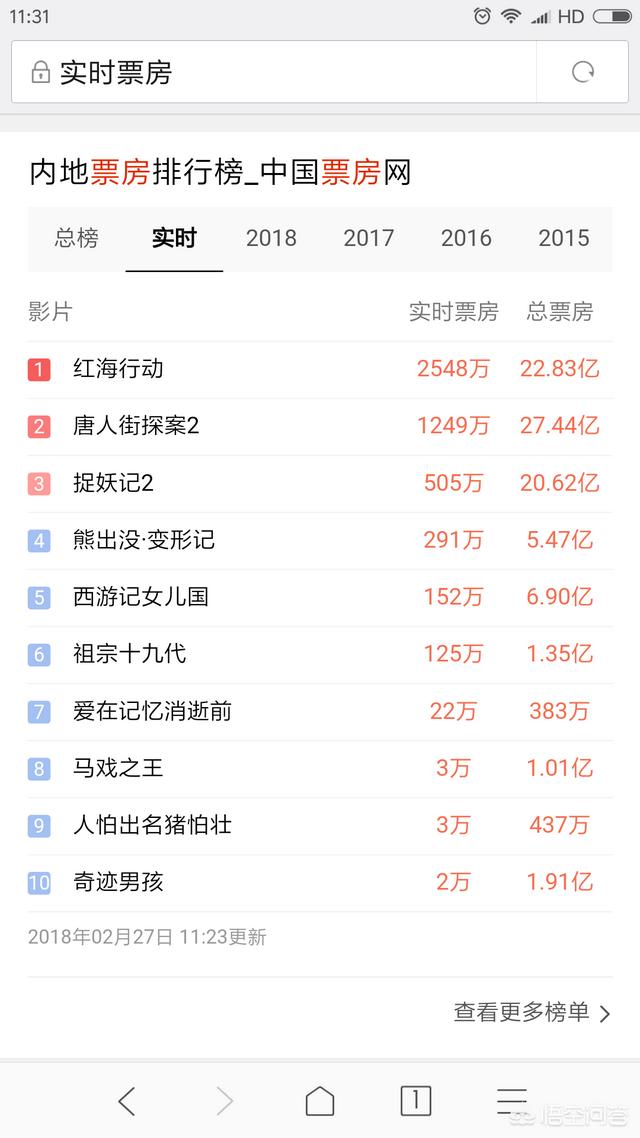The image size is (640, 1138).
Task: Open the 唐人街探案2 row
Action: tap(320, 426)
